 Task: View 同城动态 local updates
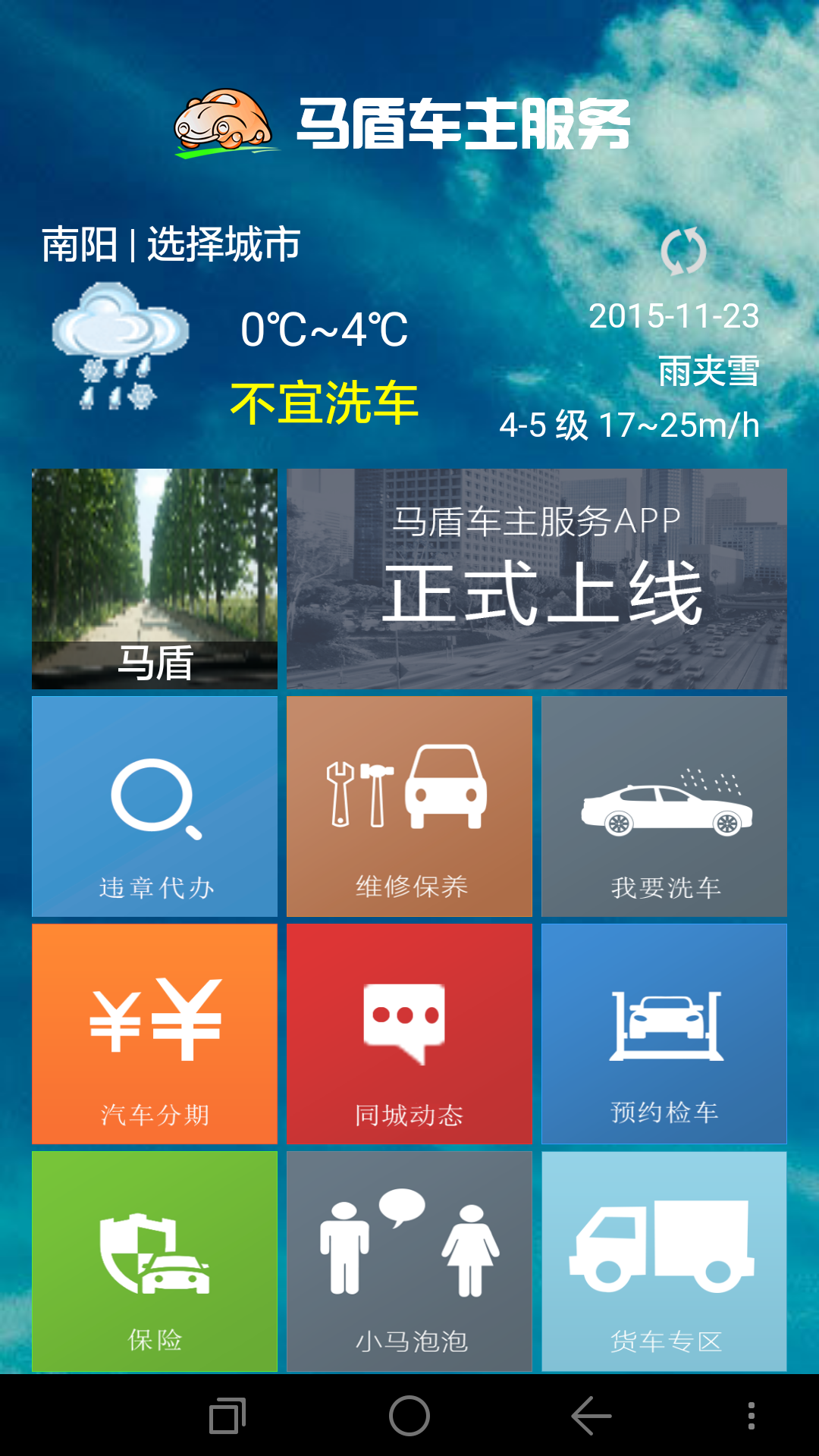[x=409, y=1034]
